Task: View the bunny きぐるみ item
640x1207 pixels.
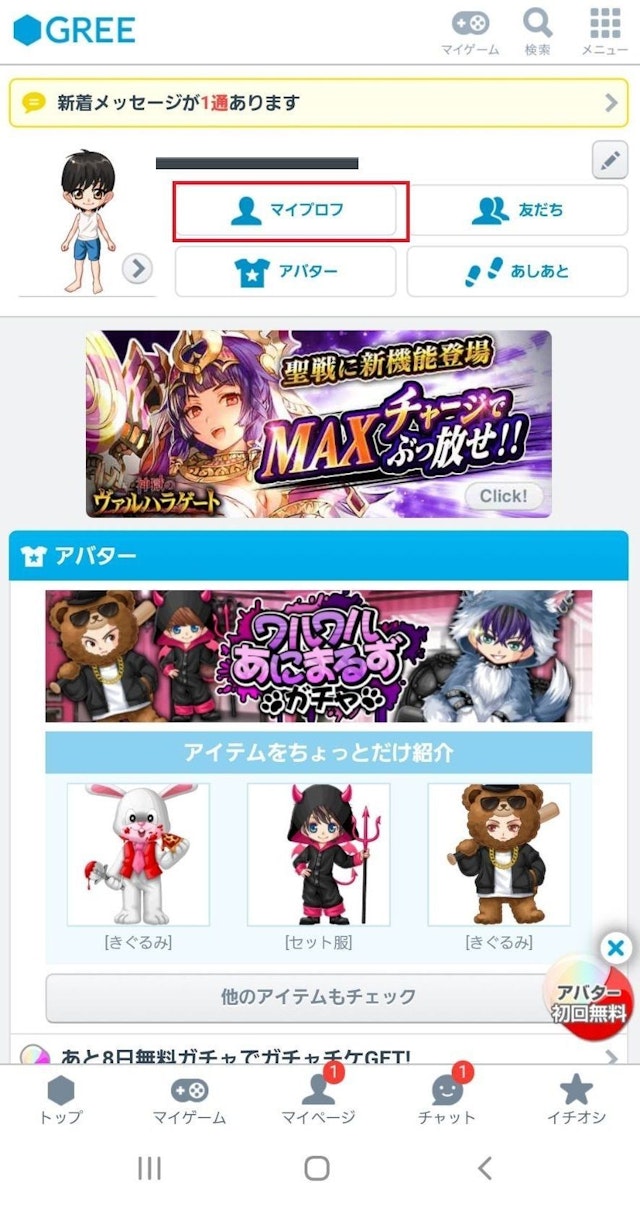Action: tap(138, 855)
